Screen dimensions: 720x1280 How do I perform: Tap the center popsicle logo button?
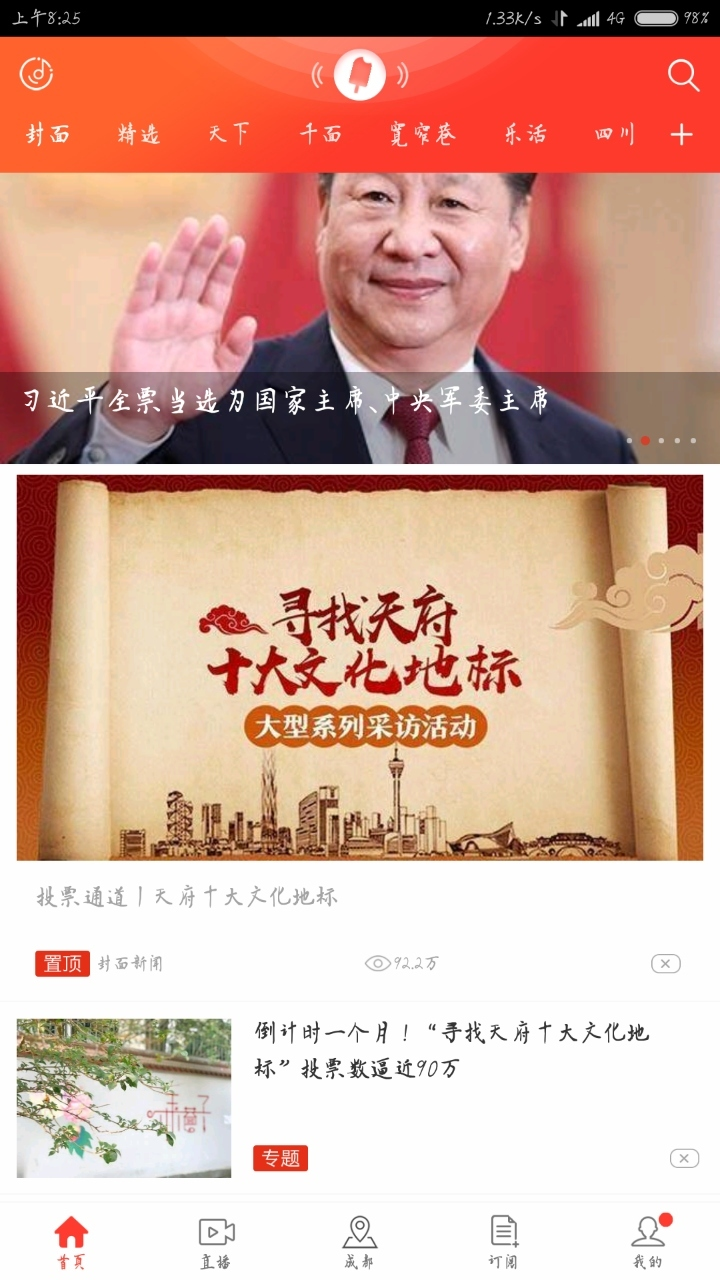(x=359, y=75)
